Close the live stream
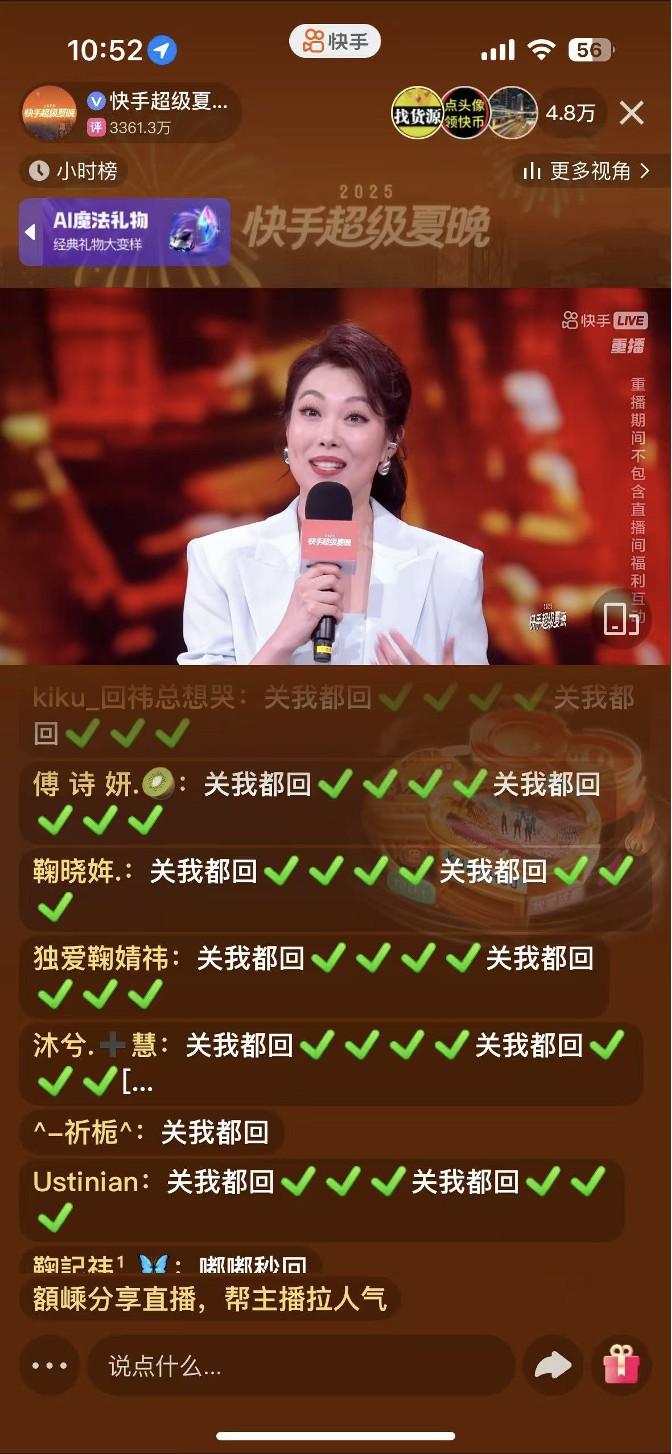Image resolution: width=672 pixels, height=1454 pixels. click(x=631, y=113)
